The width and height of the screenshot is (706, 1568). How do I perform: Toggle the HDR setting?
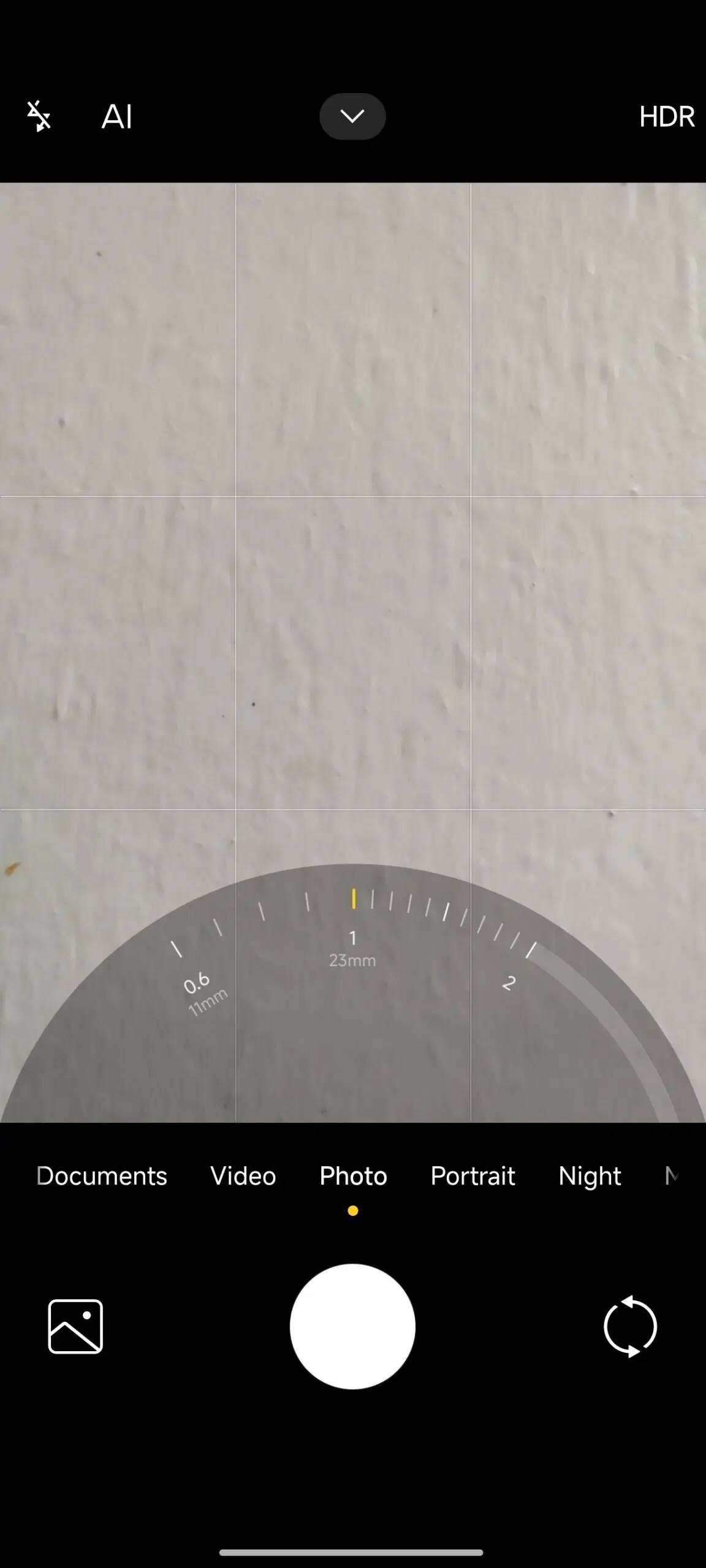click(666, 116)
